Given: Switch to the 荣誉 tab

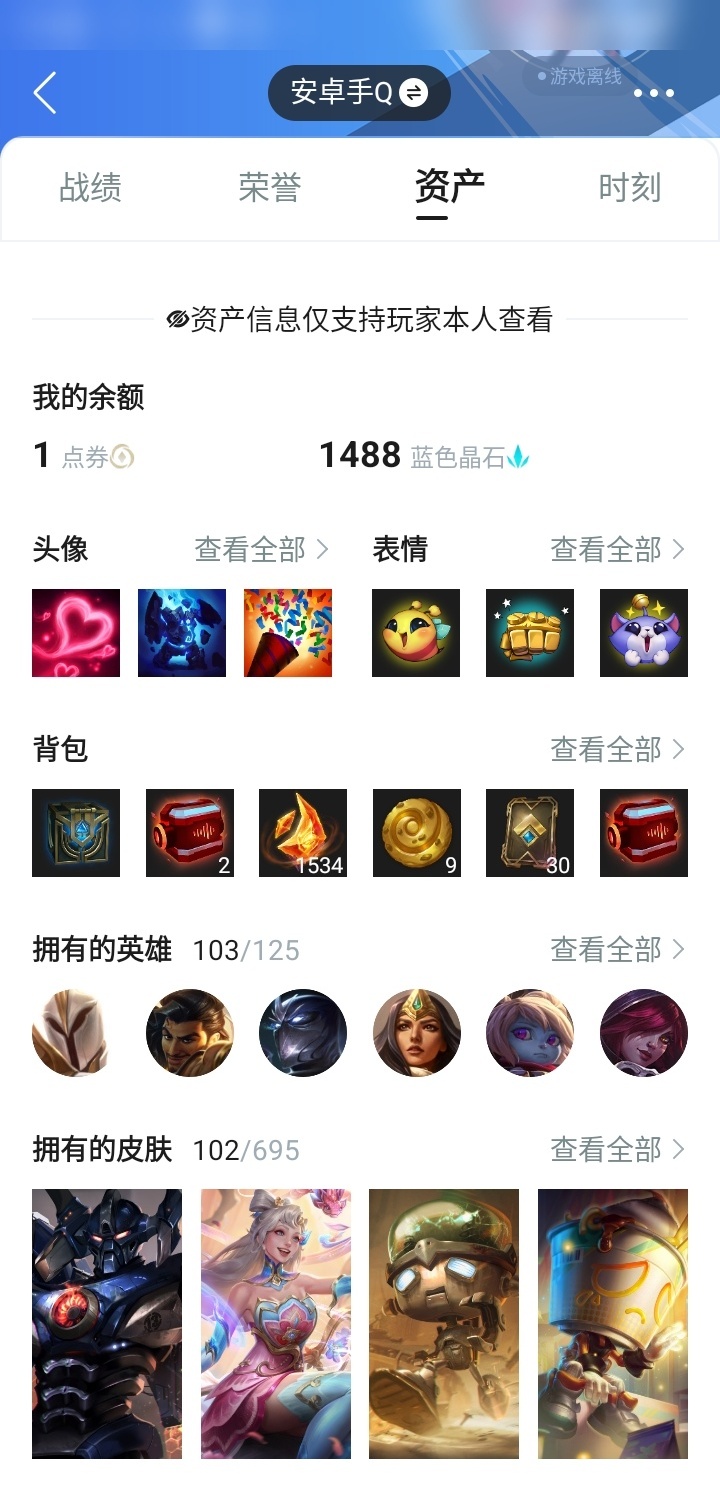Looking at the screenshot, I should point(270,187).
